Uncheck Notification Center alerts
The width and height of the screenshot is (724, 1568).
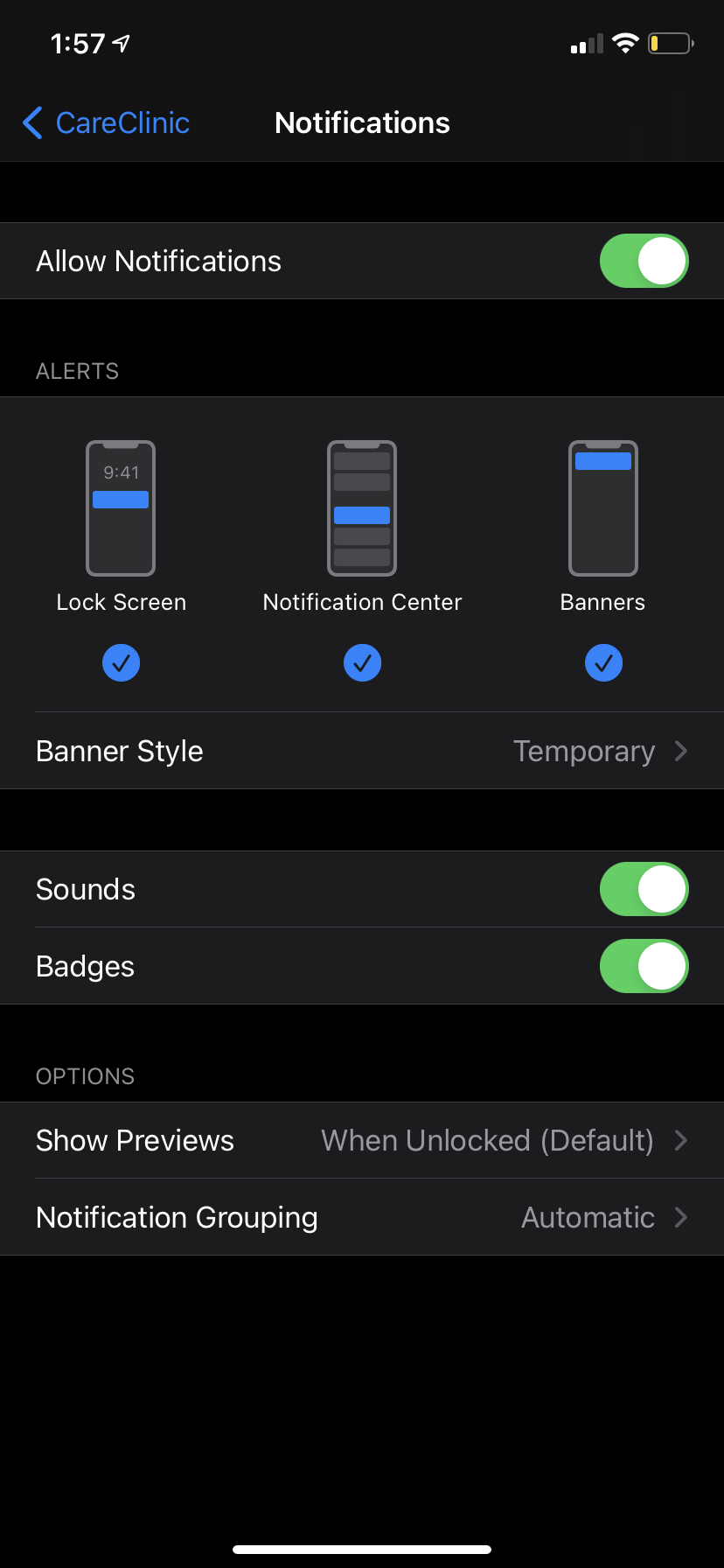coord(362,663)
